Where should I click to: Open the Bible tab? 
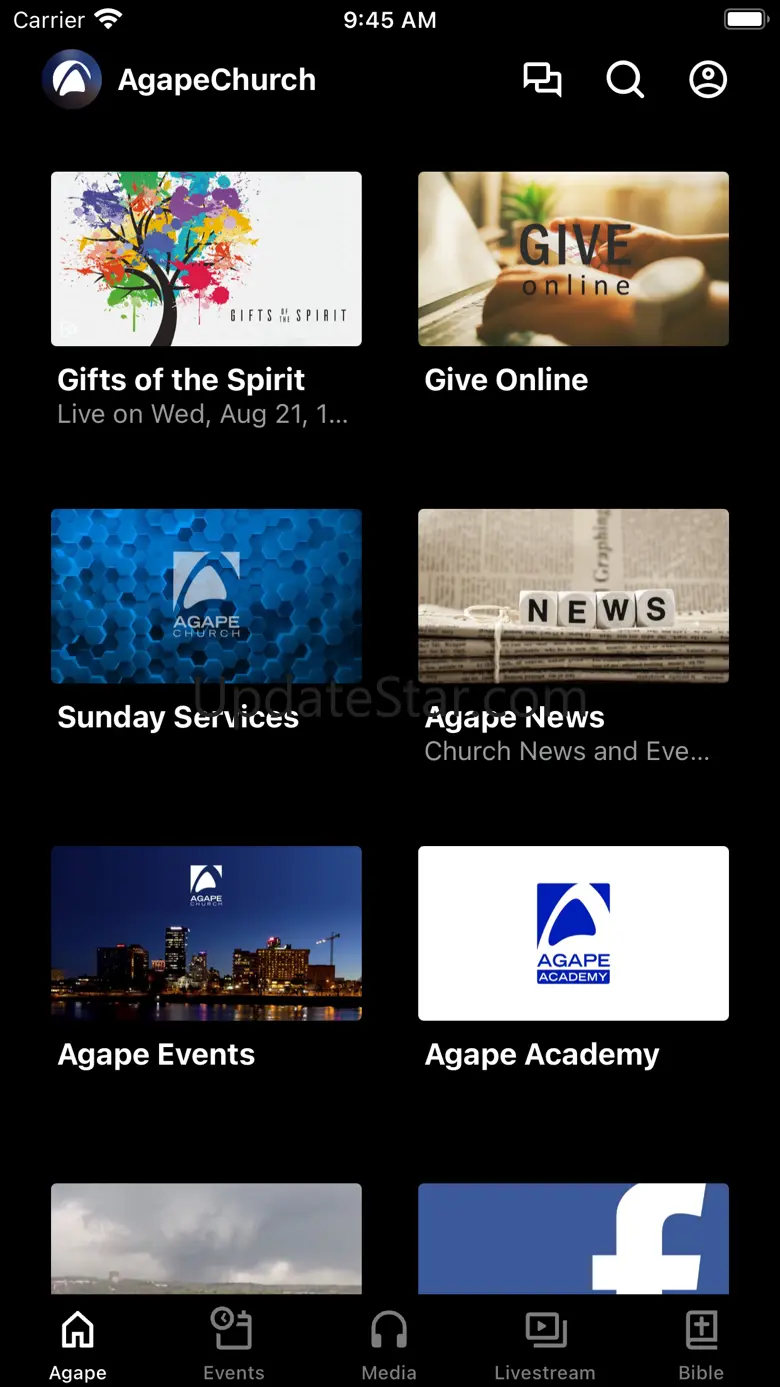click(701, 1345)
